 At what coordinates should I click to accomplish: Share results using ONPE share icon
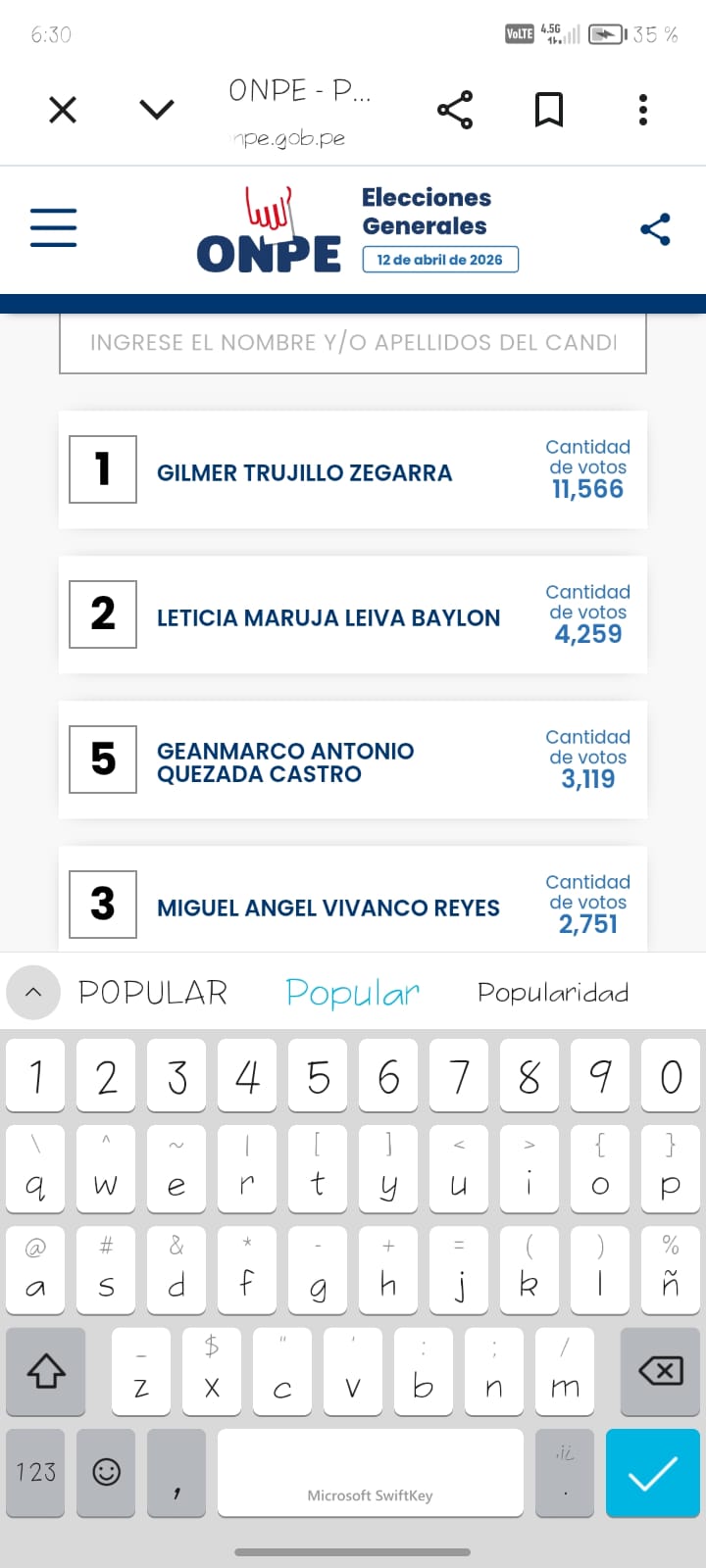tap(655, 229)
